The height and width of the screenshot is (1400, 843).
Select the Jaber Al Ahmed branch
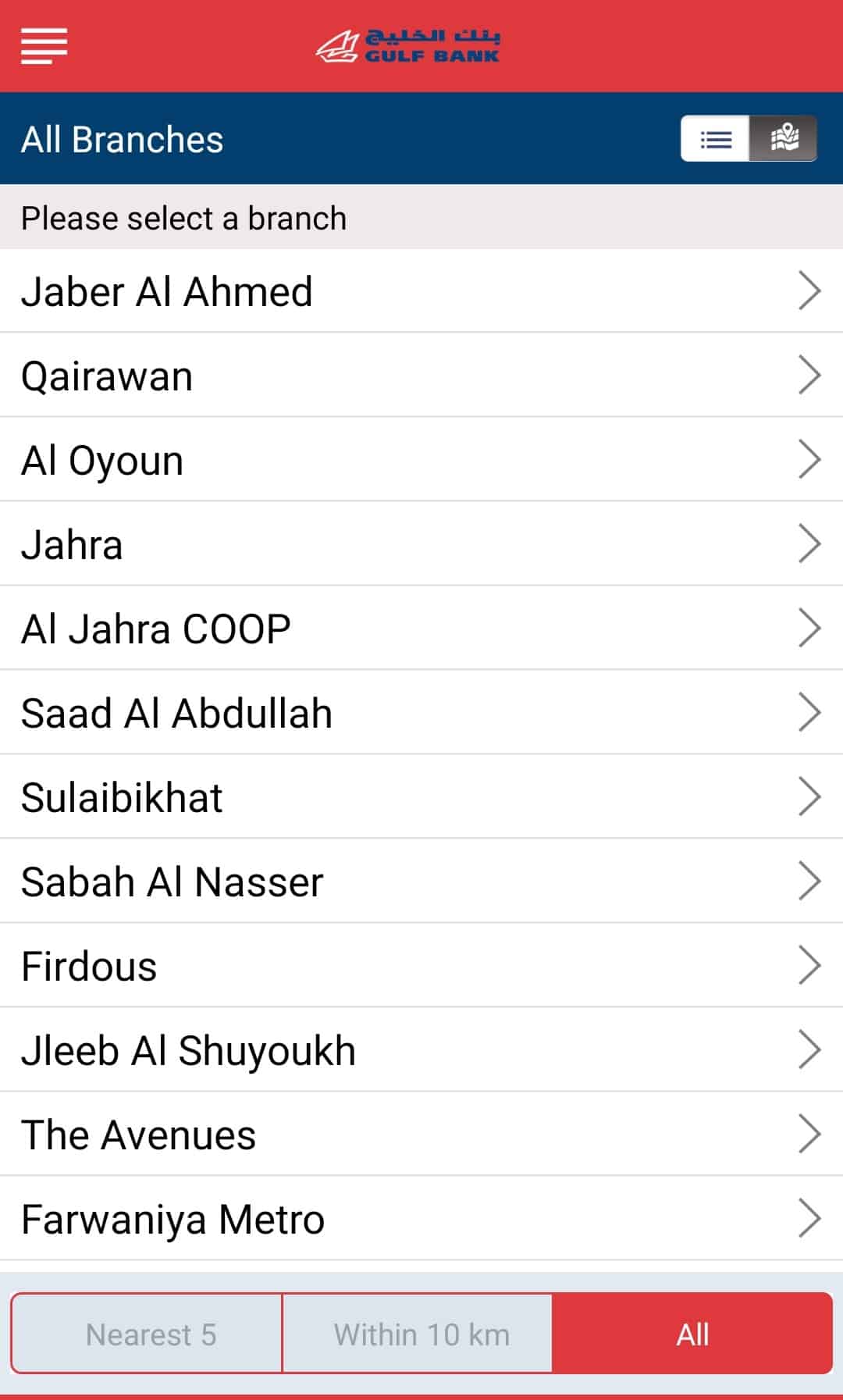(x=421, y=291)
